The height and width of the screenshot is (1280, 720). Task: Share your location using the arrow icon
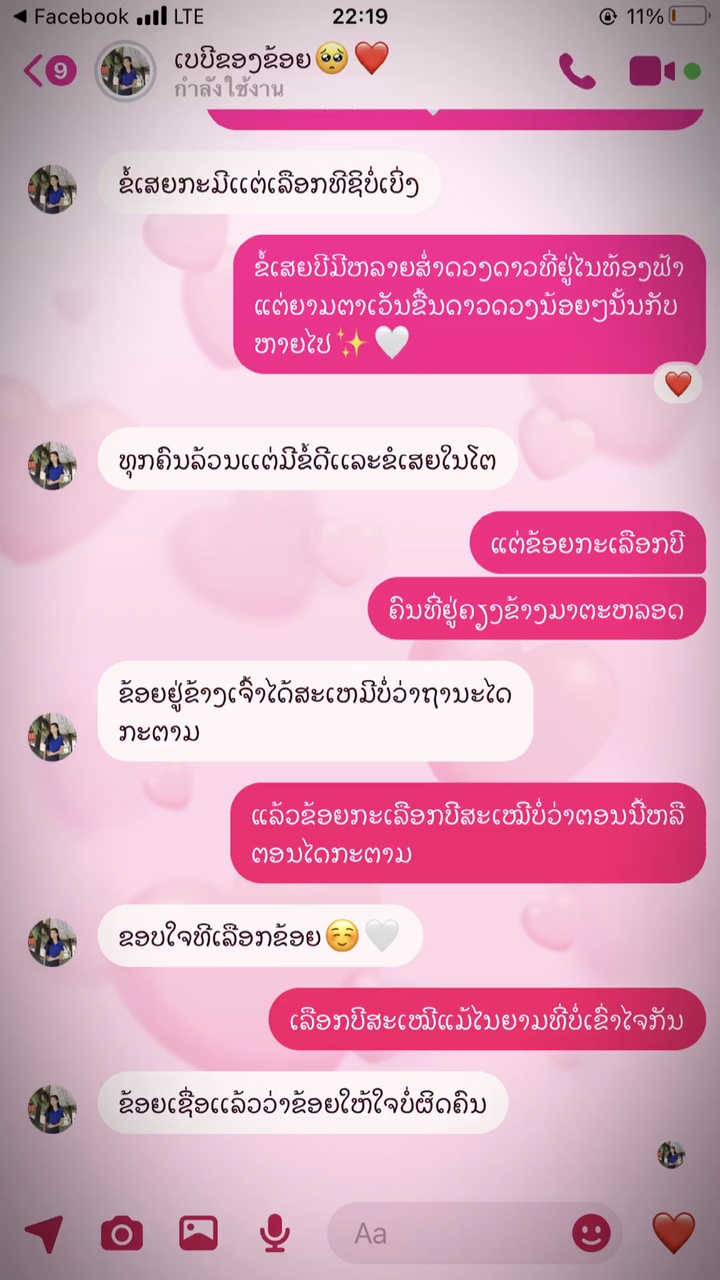click(x=44, y=1234)
